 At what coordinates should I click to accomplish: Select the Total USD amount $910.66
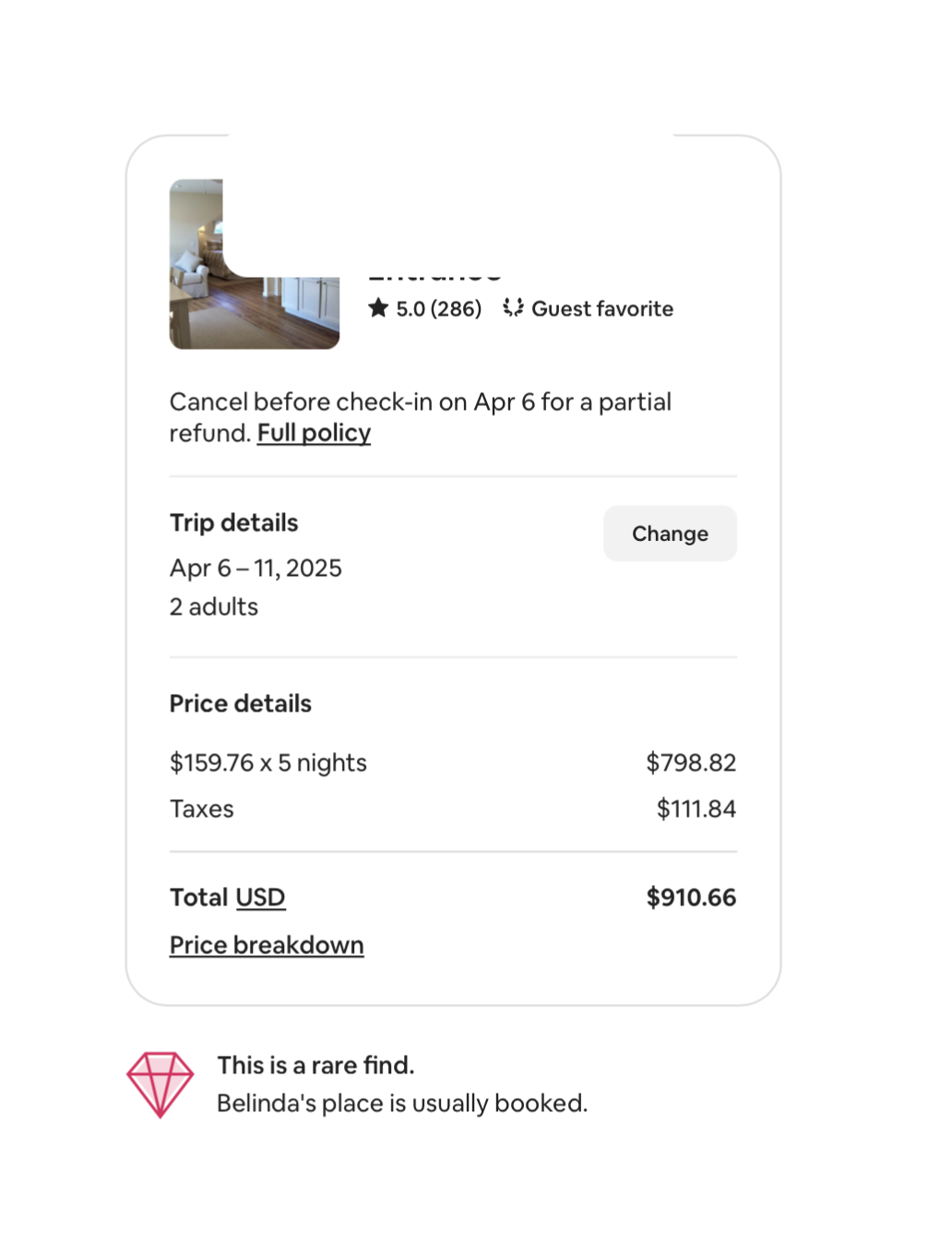690,897
